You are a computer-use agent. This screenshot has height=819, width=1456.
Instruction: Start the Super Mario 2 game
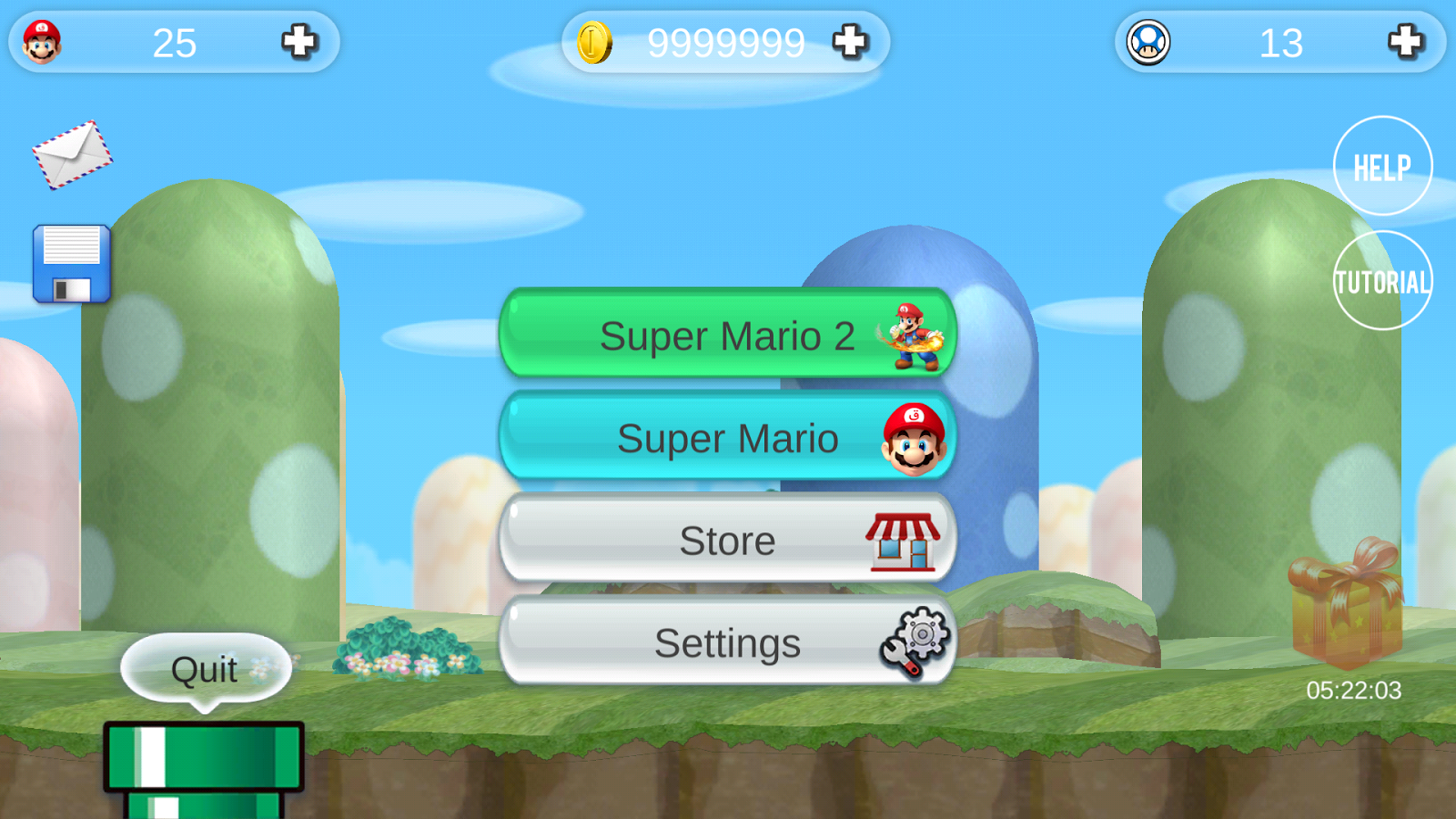pyautogui.click(x=726, y=335)
